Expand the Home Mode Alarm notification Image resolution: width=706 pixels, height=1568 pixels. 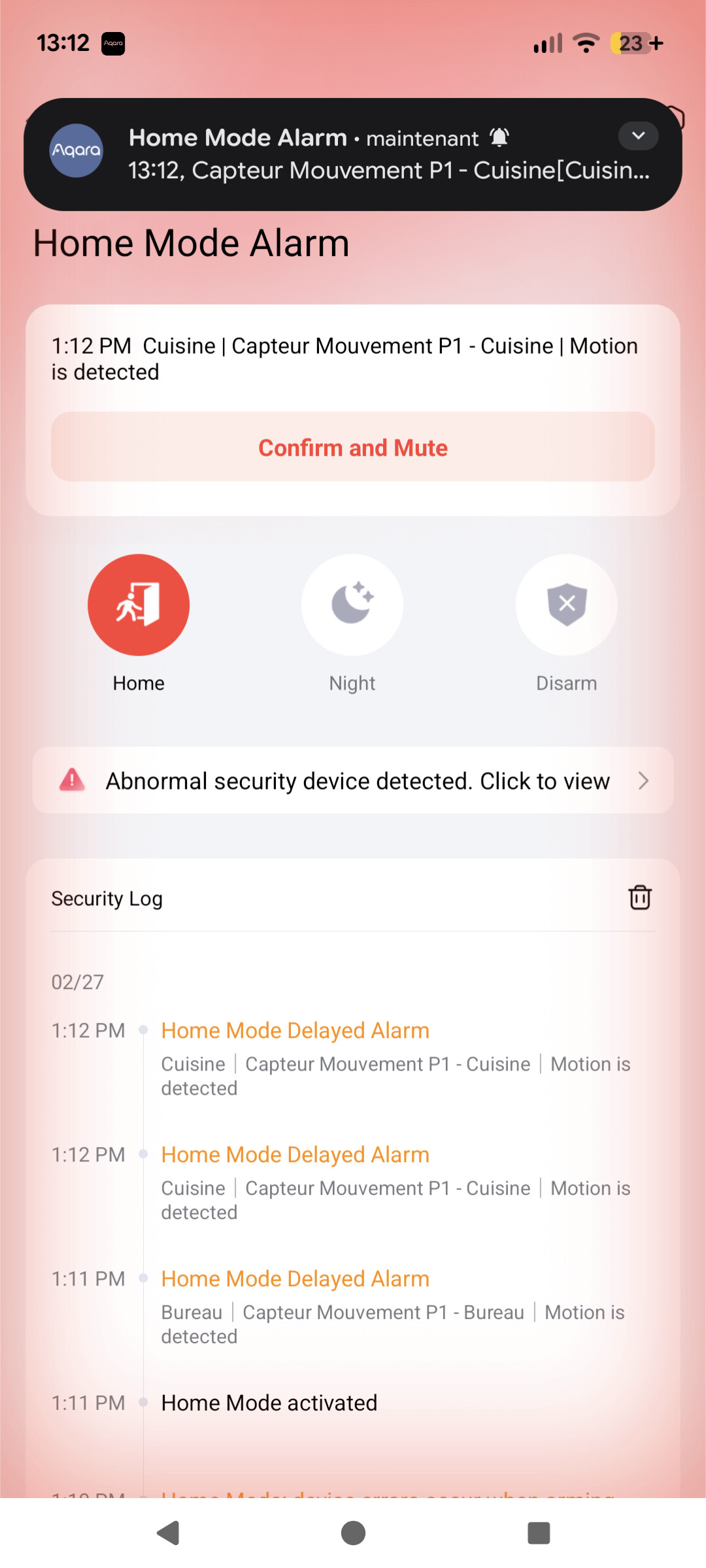pos(638,136)
